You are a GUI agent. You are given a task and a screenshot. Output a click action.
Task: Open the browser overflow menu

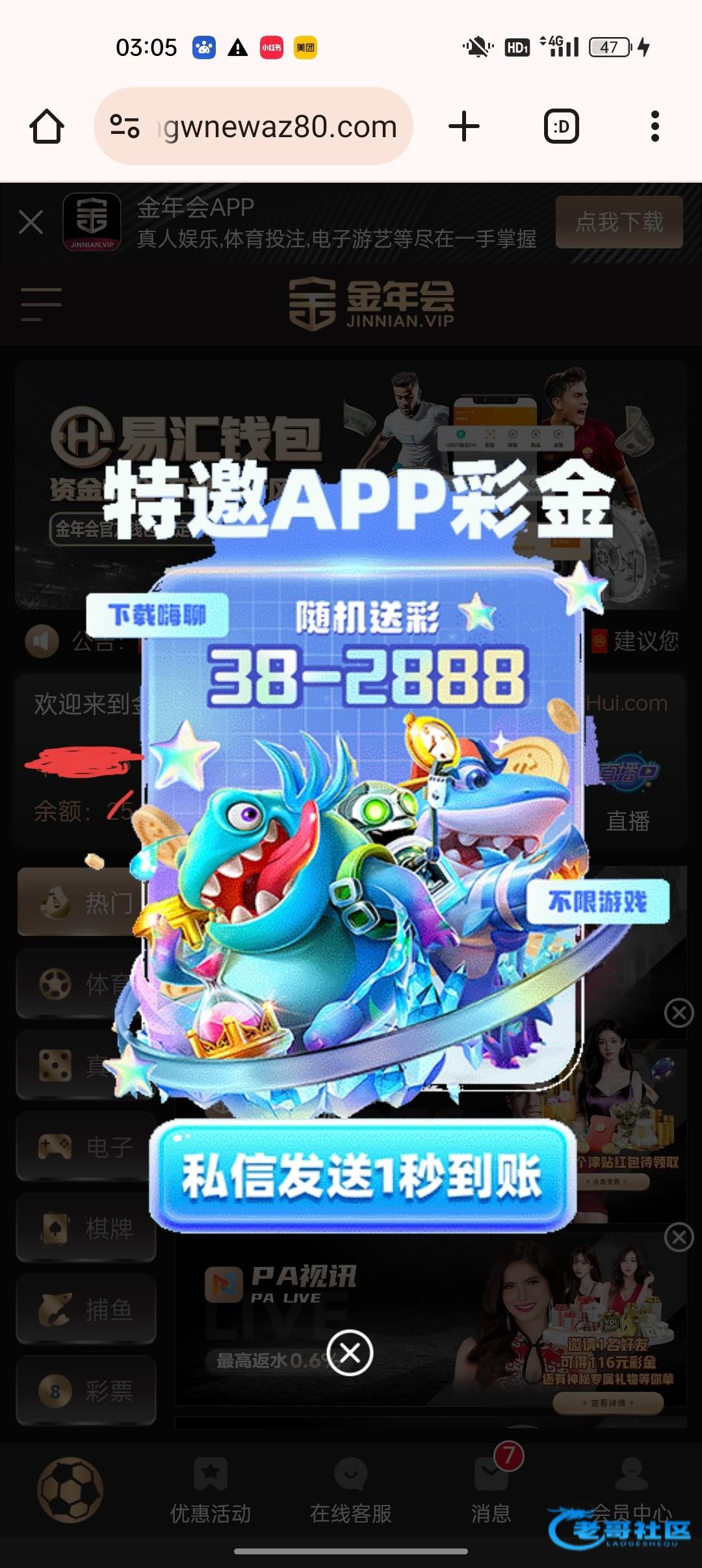pos(655,126)
